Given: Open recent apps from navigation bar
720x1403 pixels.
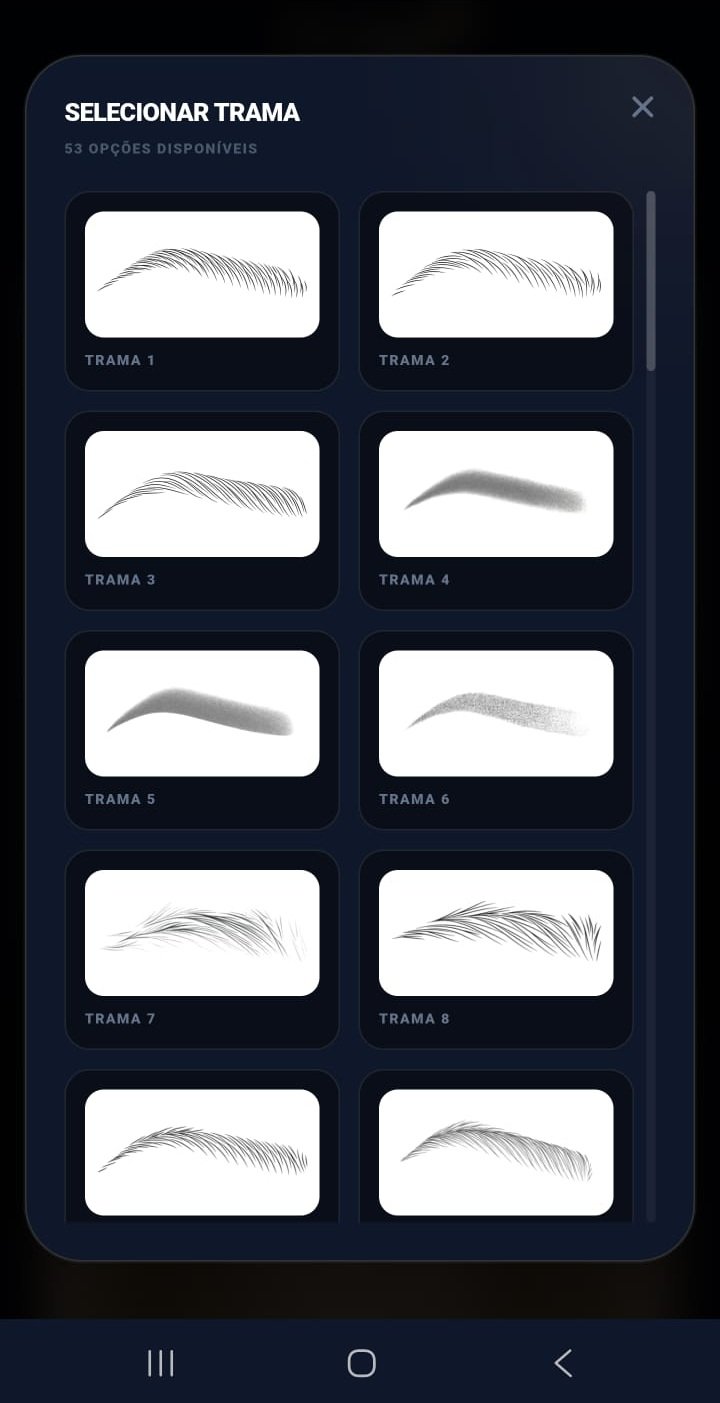Looking at the screenshot, I should pyautogui.click(x=160, y=1363).
